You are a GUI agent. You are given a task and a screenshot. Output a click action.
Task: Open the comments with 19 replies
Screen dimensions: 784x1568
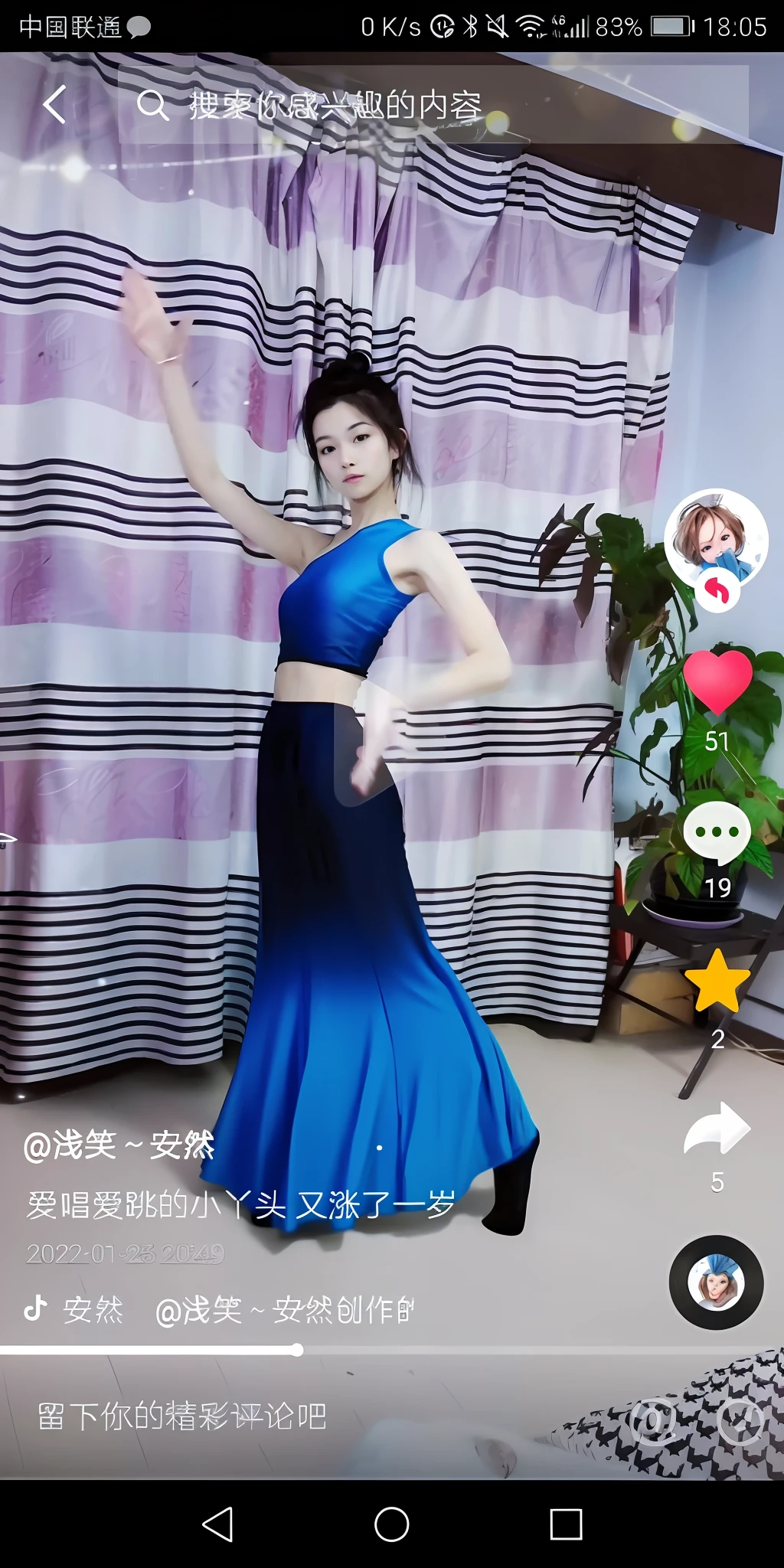(x=717, y=832)
